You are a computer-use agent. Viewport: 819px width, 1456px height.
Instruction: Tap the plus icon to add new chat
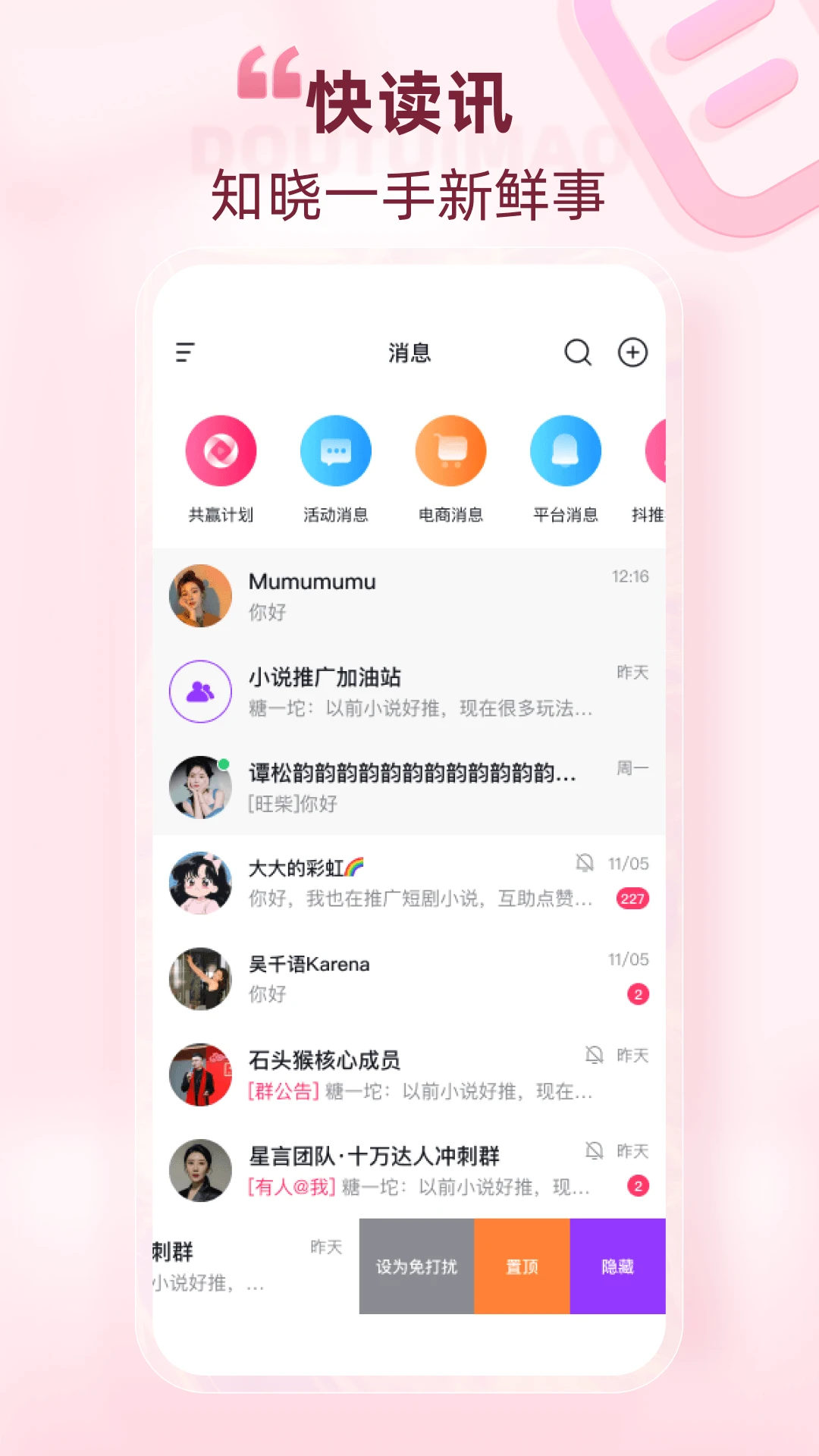click(x=634, y=352)
